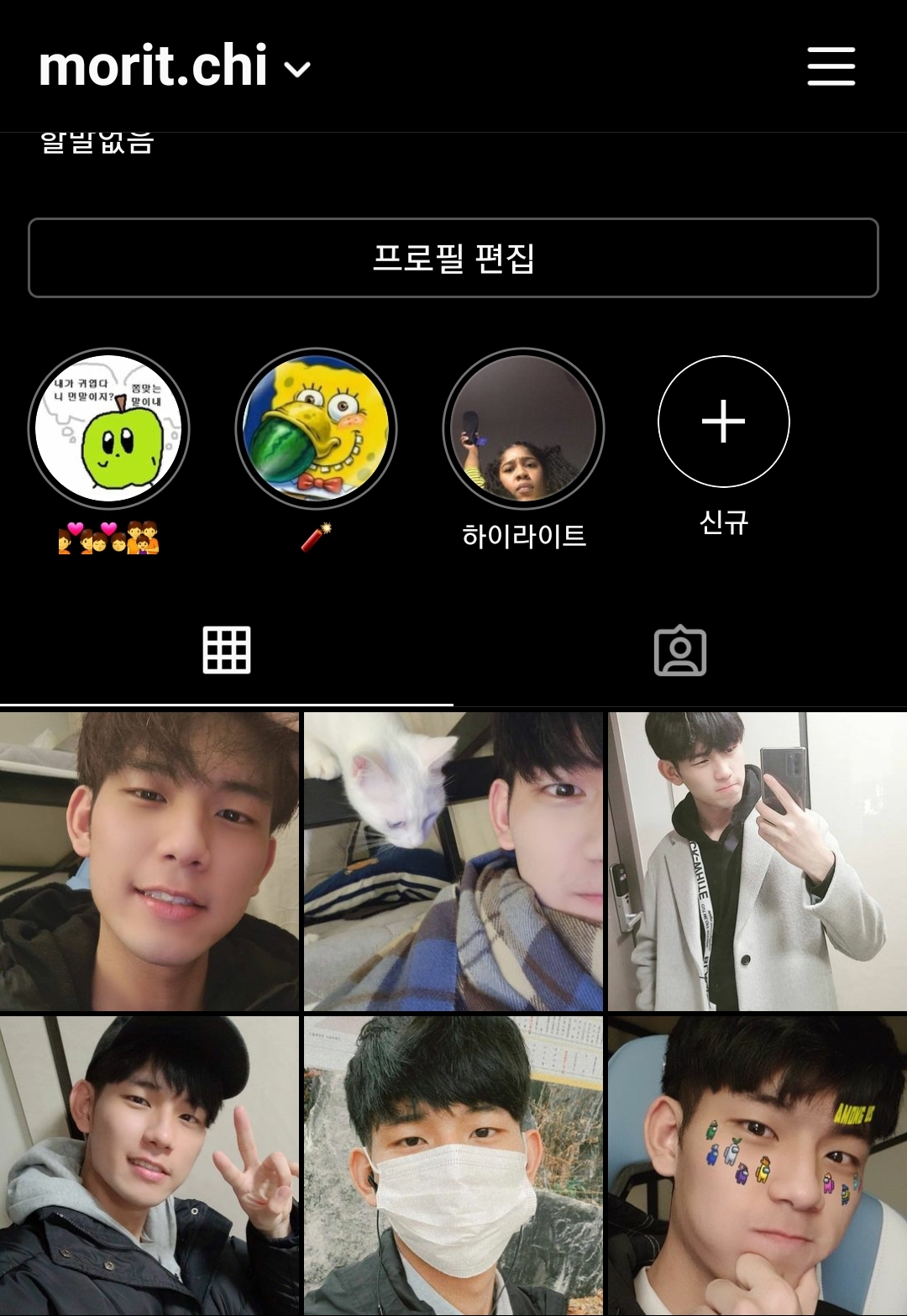Open the first close-up selfie post

pos(149,861)
